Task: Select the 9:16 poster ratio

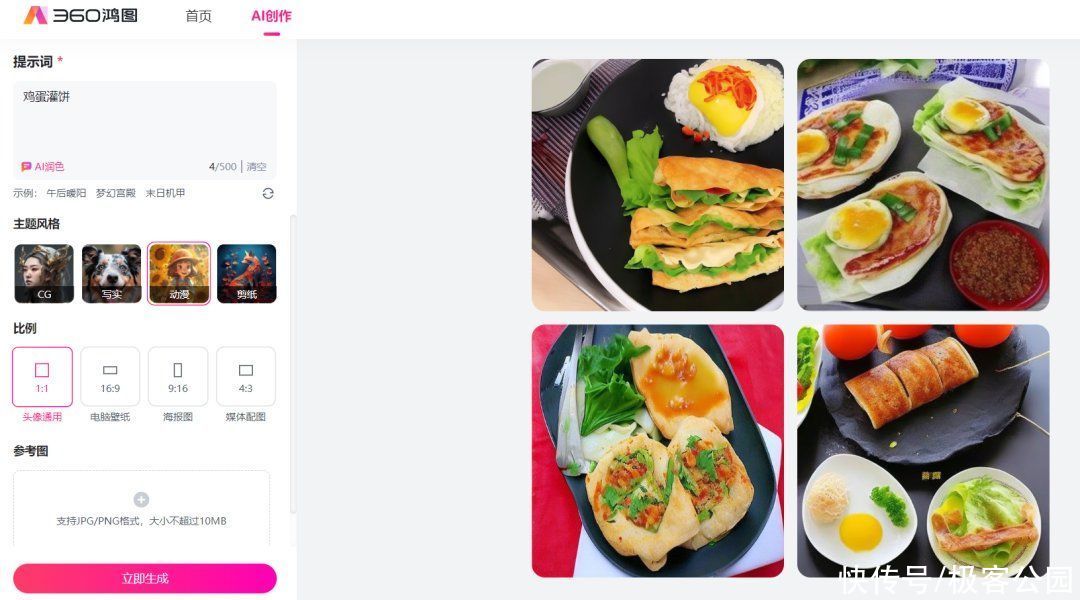Action: click(178, 377)
